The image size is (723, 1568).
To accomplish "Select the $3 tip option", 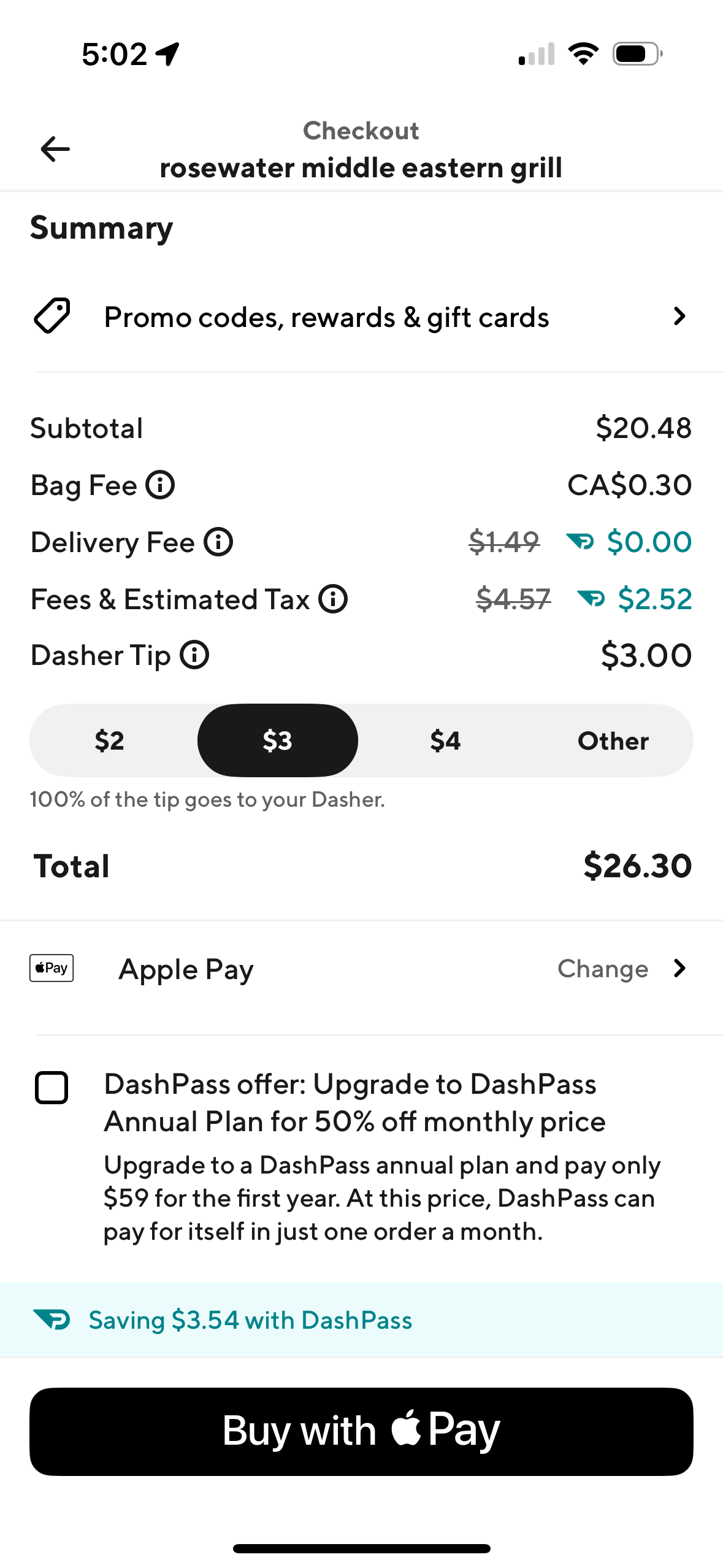I will [x=277, y=740].
